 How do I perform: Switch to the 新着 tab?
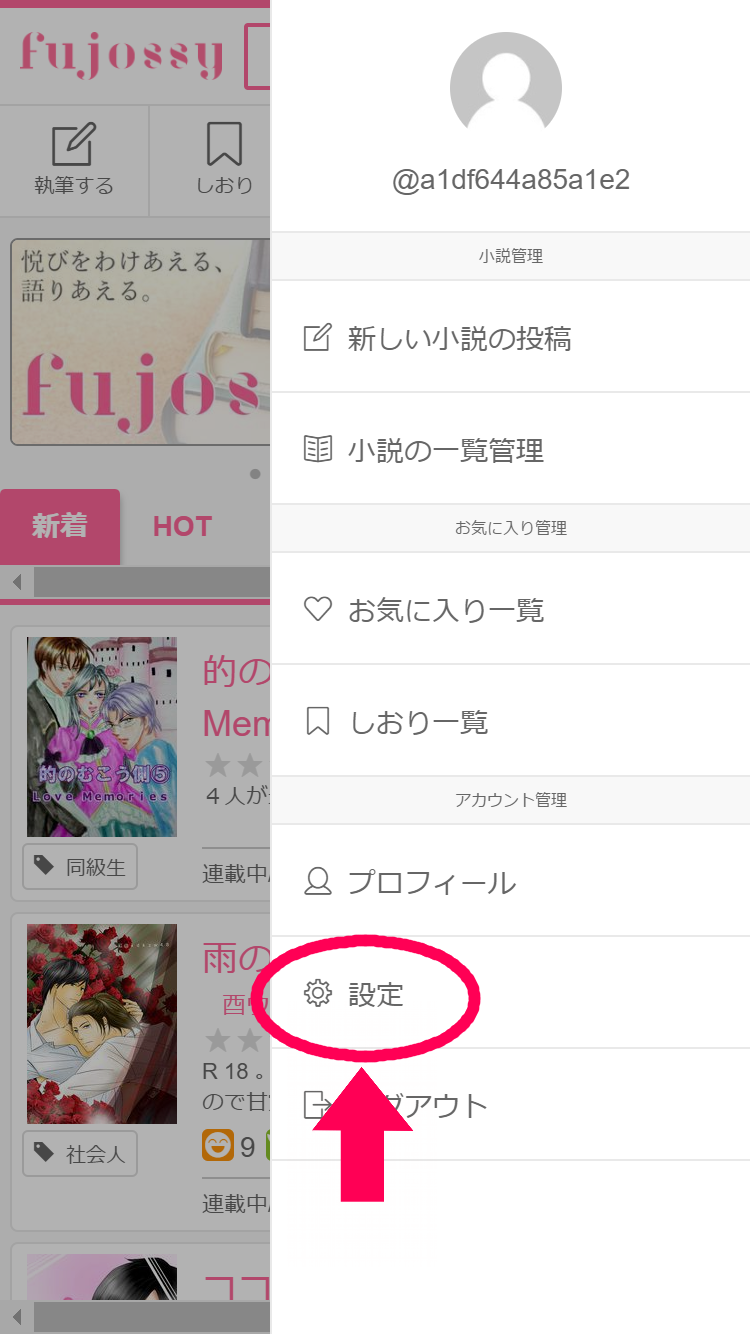[x=60, y=527]
